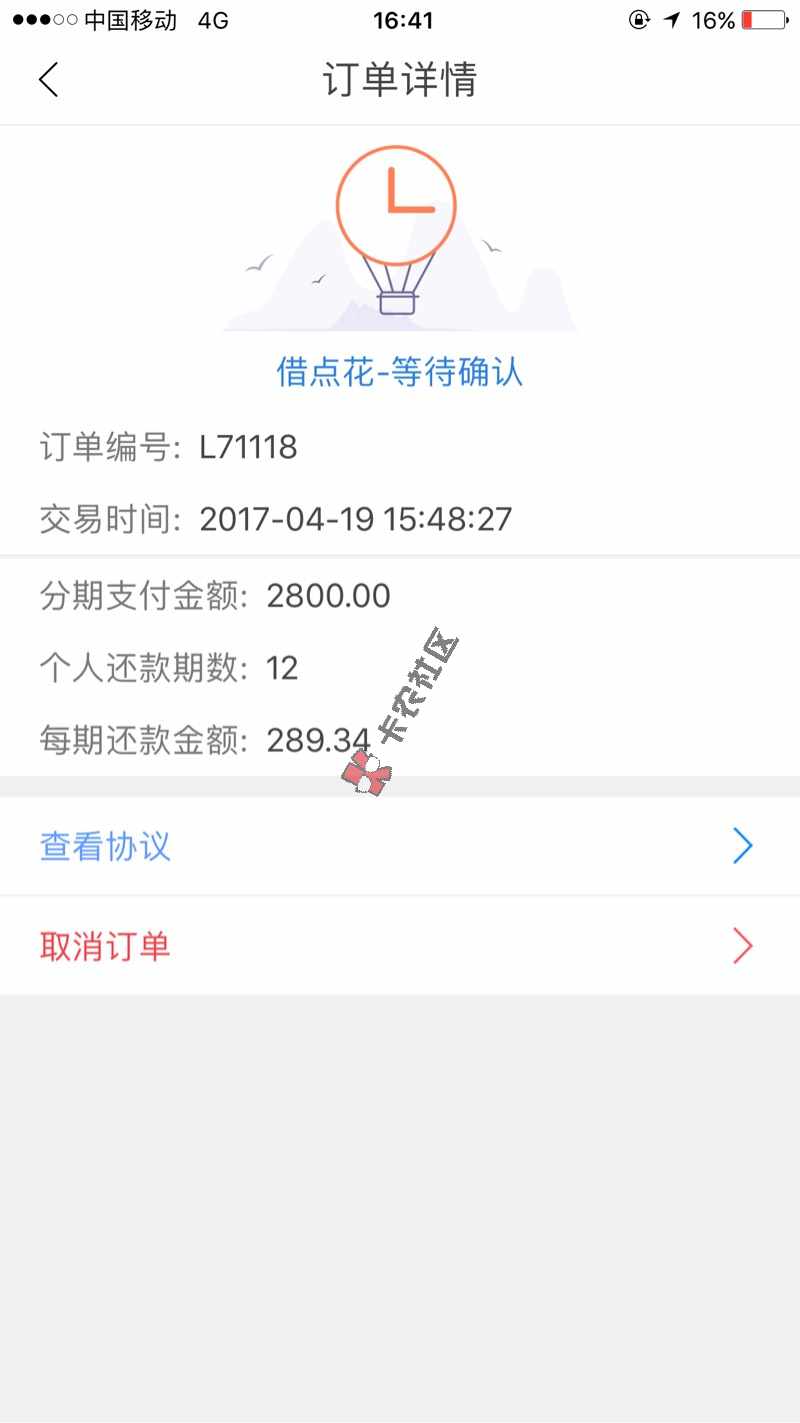Go back from the 订单详情 page
Screen dimensions: 800x1423
coord(48,80)
